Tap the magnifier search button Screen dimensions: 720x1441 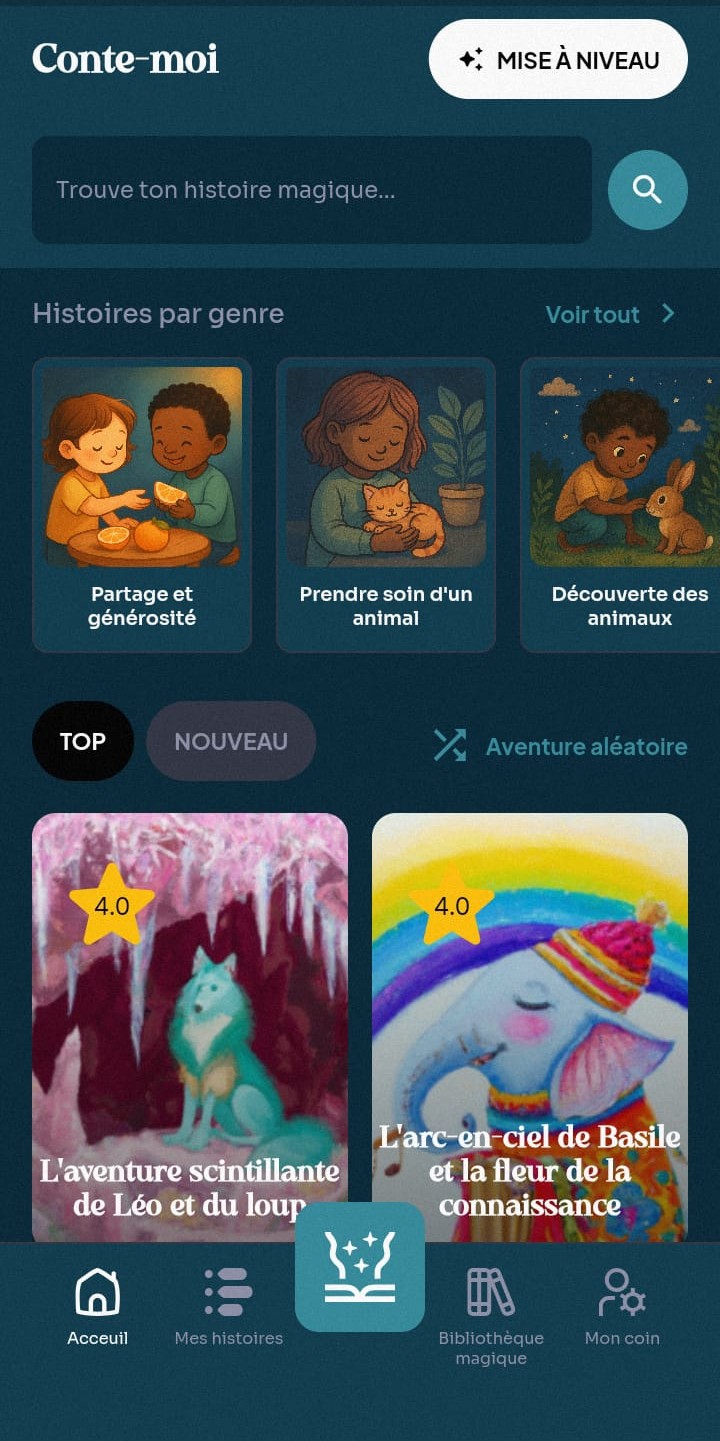pyautogui.click(x=647, y=190)
